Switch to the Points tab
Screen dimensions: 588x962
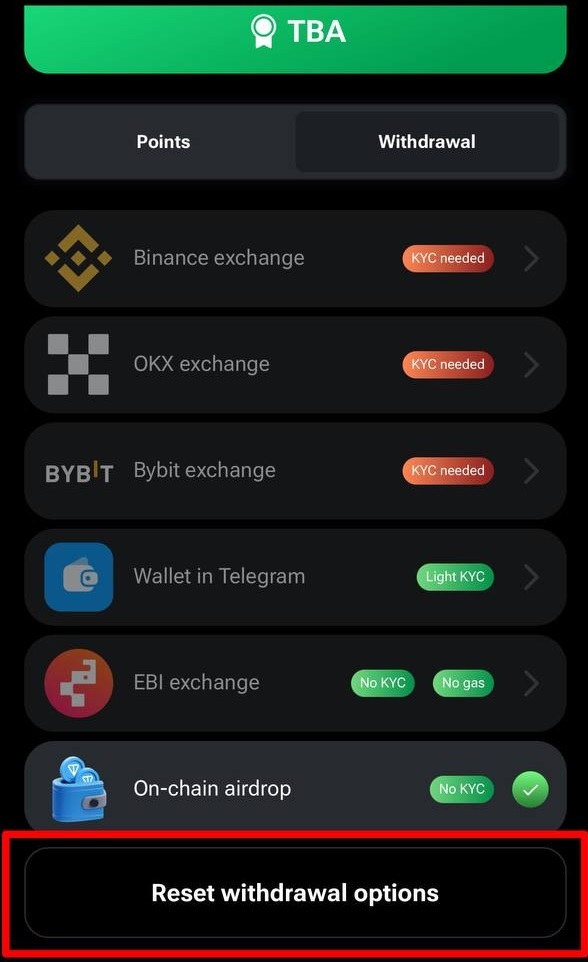163,142
